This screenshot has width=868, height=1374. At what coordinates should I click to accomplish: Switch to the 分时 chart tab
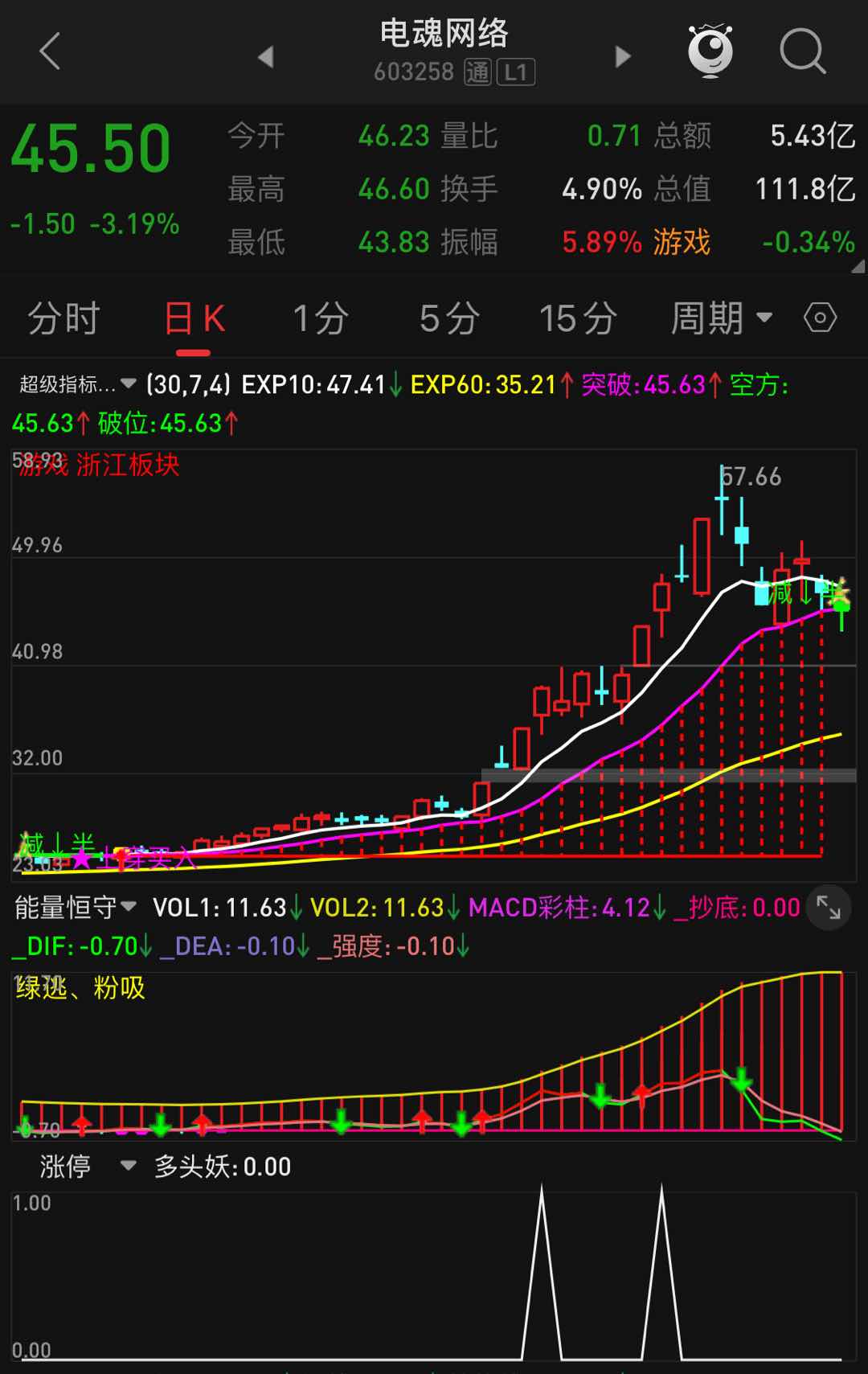pyautogui.click(x=63, y=318)
